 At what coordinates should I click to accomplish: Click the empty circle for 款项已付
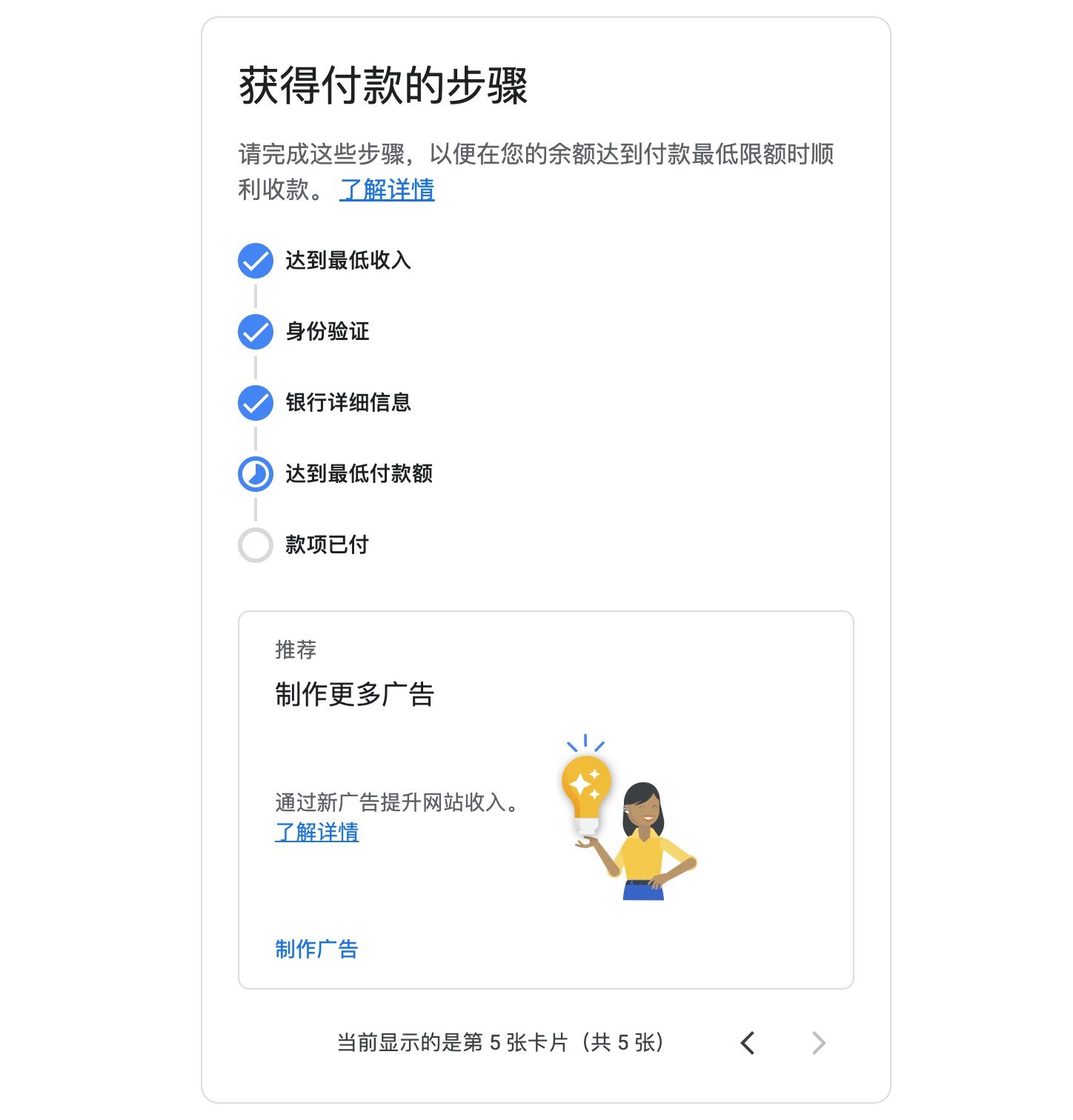pyautogui.click(x=255, y=546)
